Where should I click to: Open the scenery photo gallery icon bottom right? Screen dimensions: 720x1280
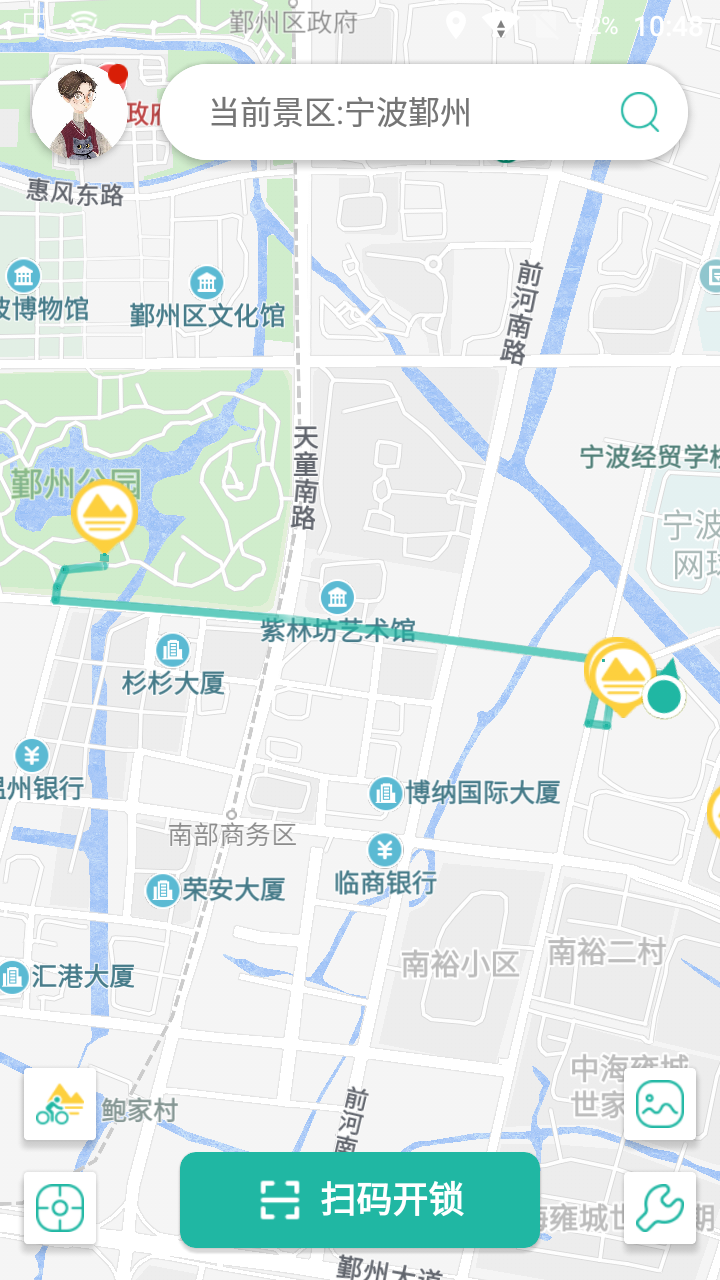click(659, 1105)
